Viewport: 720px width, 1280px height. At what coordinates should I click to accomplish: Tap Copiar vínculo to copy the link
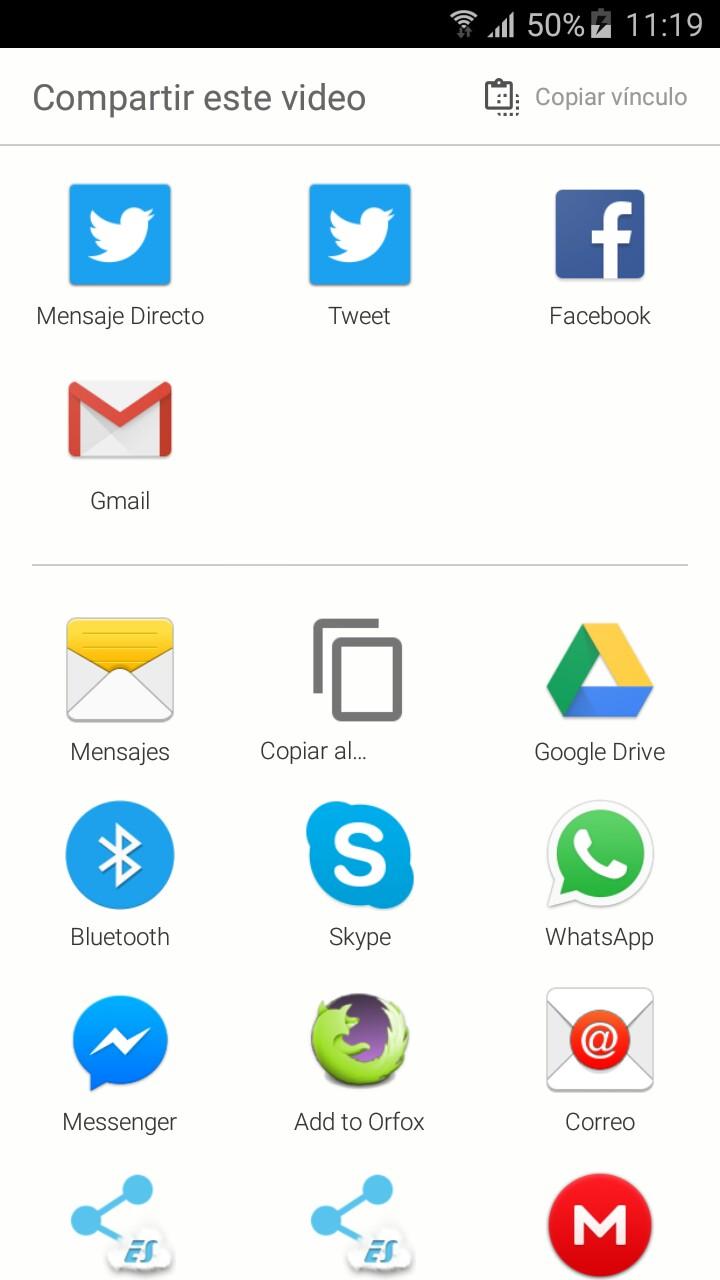[x=587, y=97]
